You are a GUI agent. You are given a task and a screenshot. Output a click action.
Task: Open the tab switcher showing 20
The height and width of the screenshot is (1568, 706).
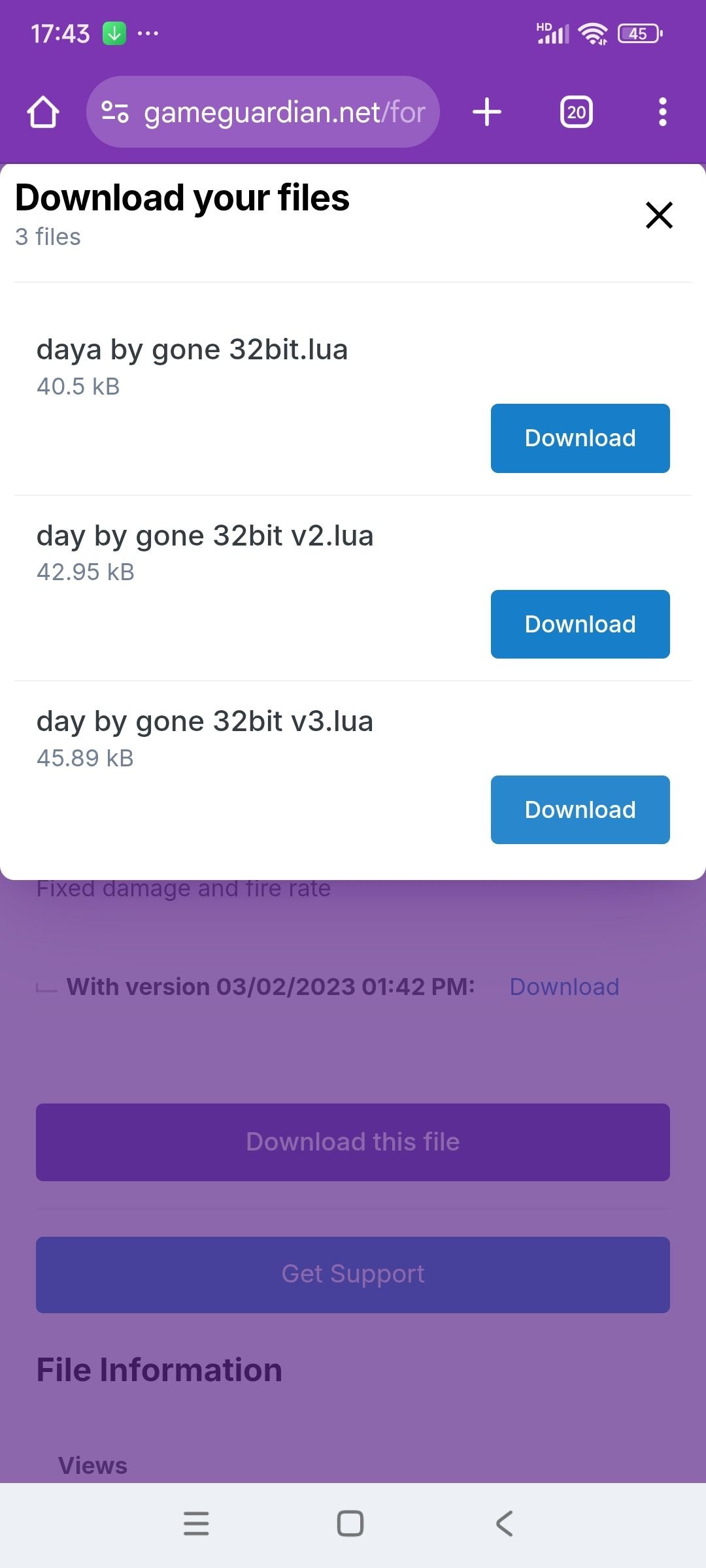(x=577, y=112)
